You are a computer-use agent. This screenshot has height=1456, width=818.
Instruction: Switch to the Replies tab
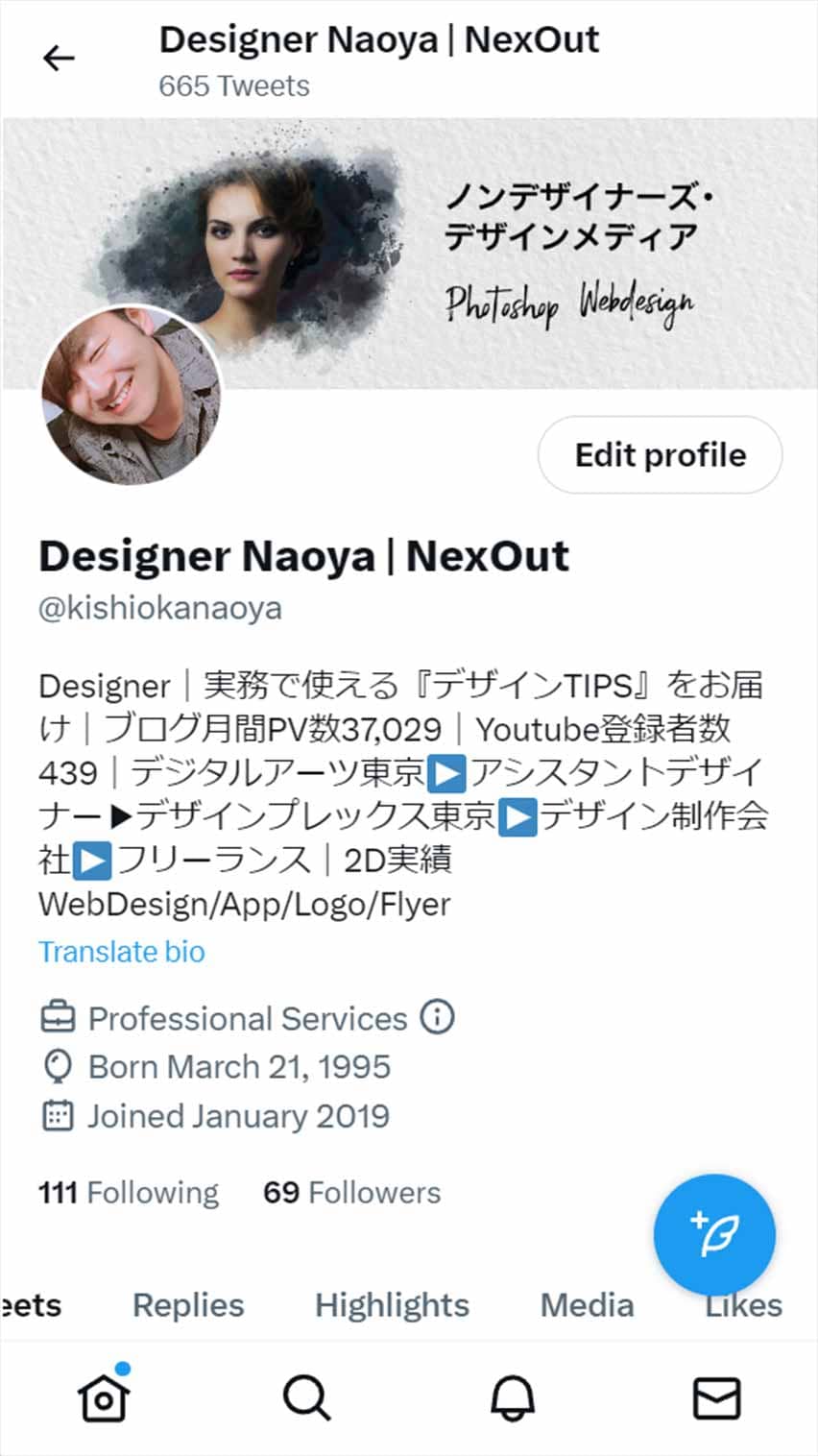(x=188, y=1305)
